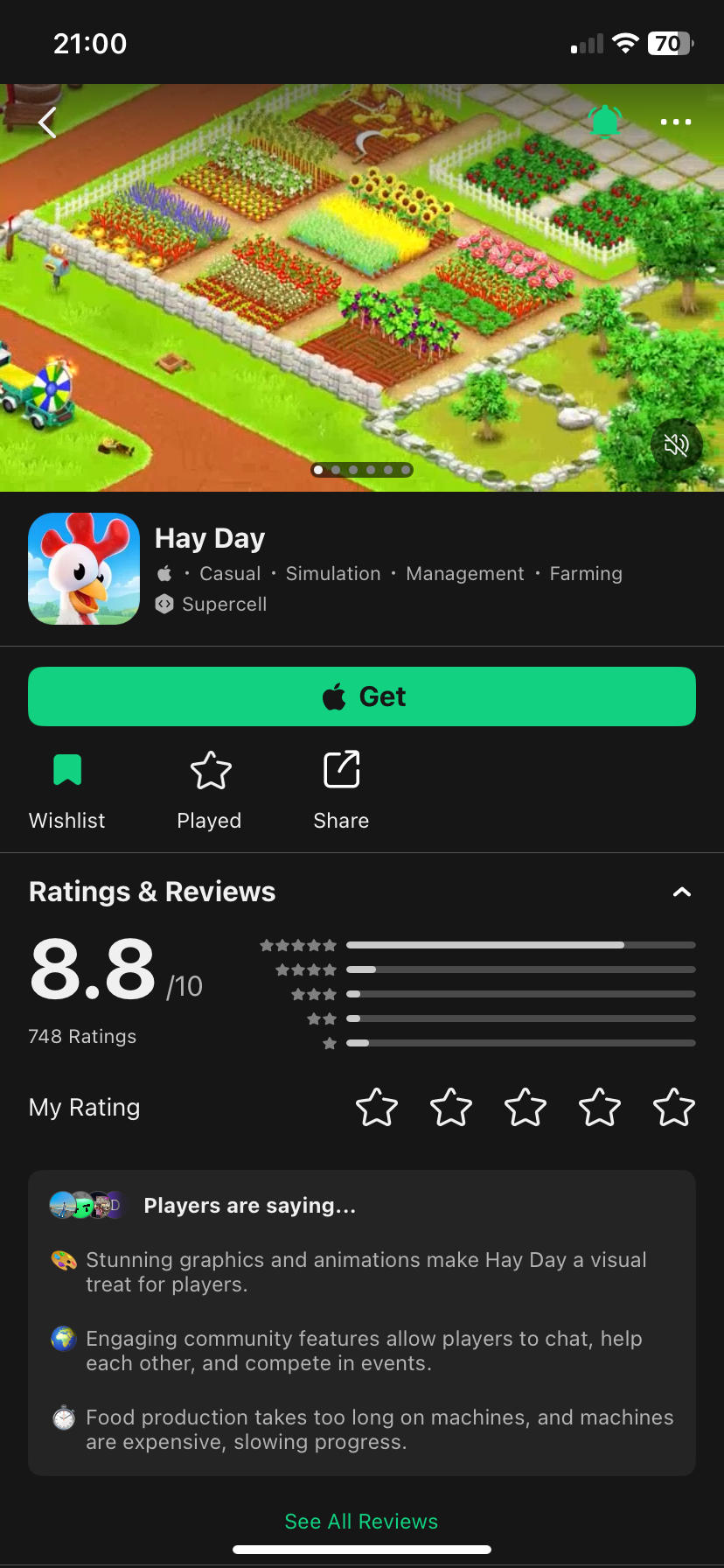Rate the game one star

[377, 1108]
